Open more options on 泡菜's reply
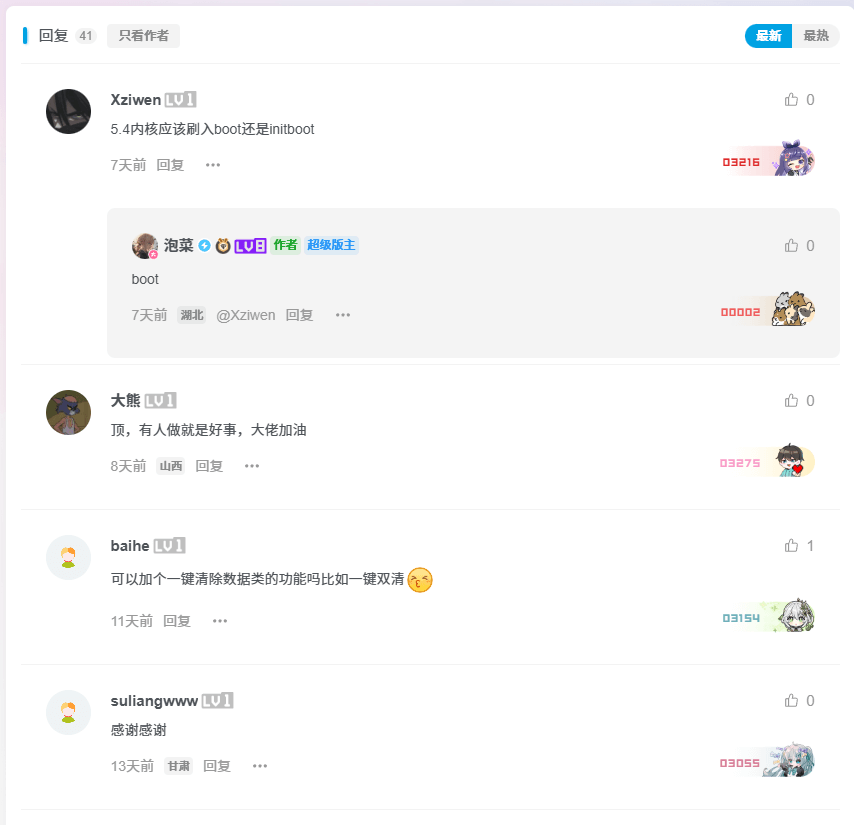Image resolution: width=854 pixels, height=825 pixels. [343, 315]
